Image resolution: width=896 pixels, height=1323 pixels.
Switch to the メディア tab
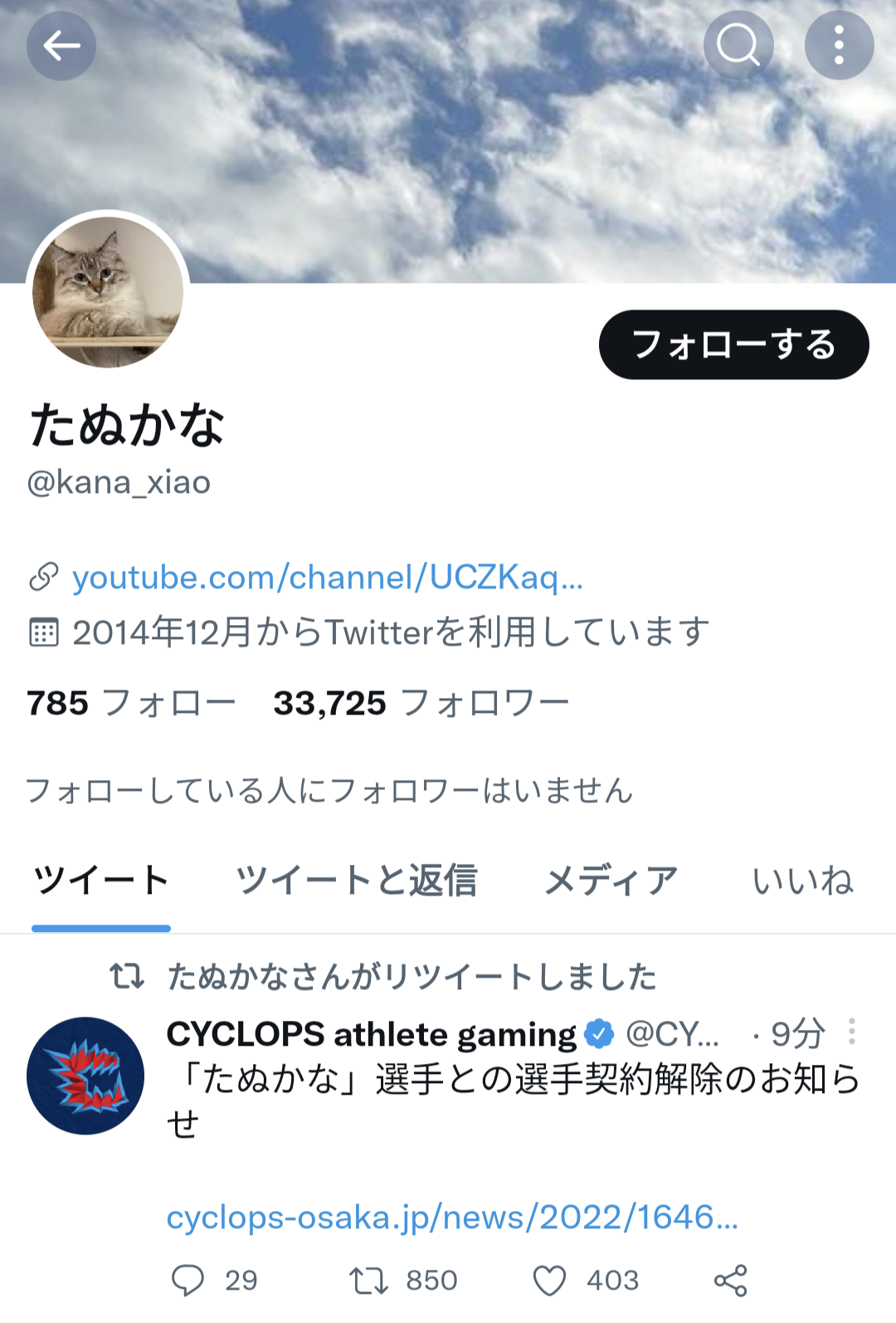(611, 881)
